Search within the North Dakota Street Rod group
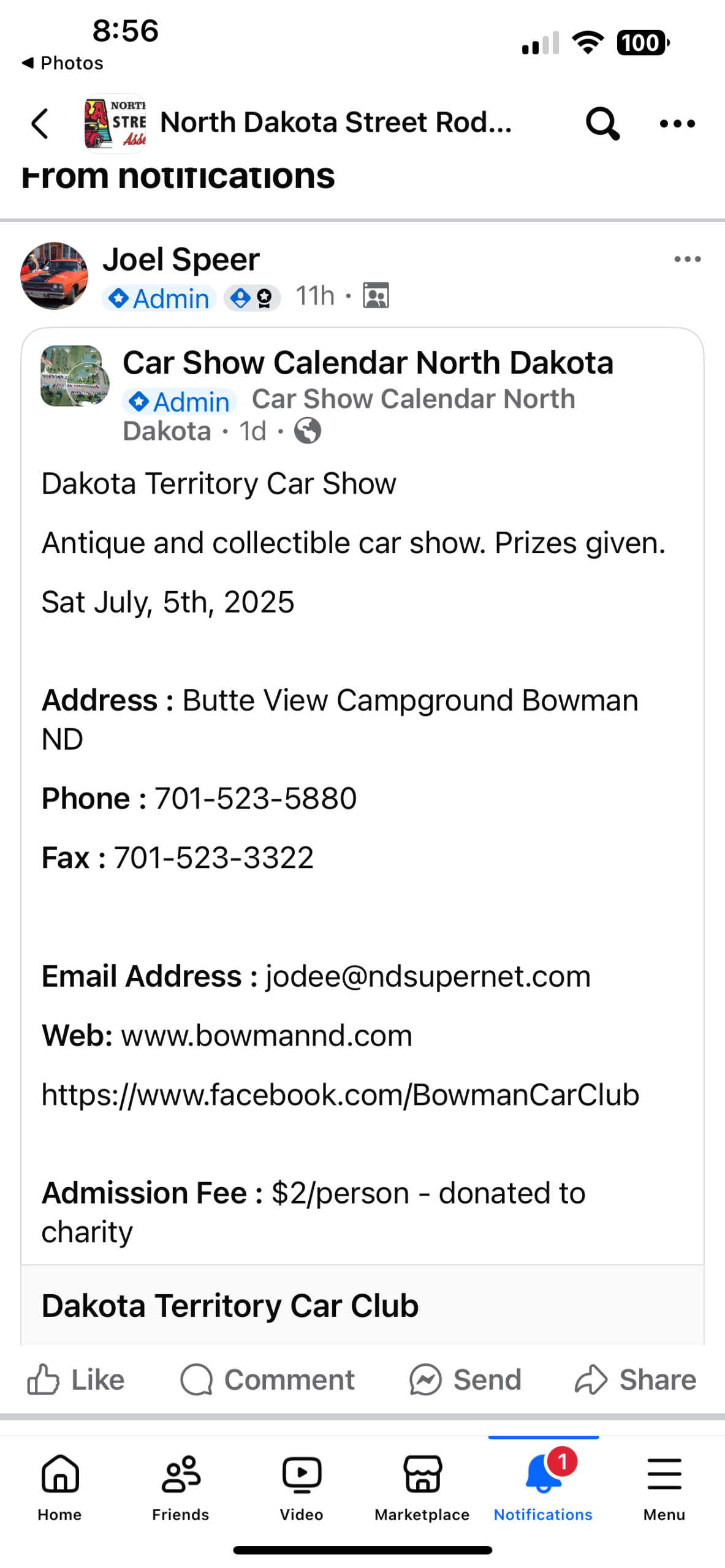Image resolution: width=725 pixels, height=1568 pixels. 602,124
